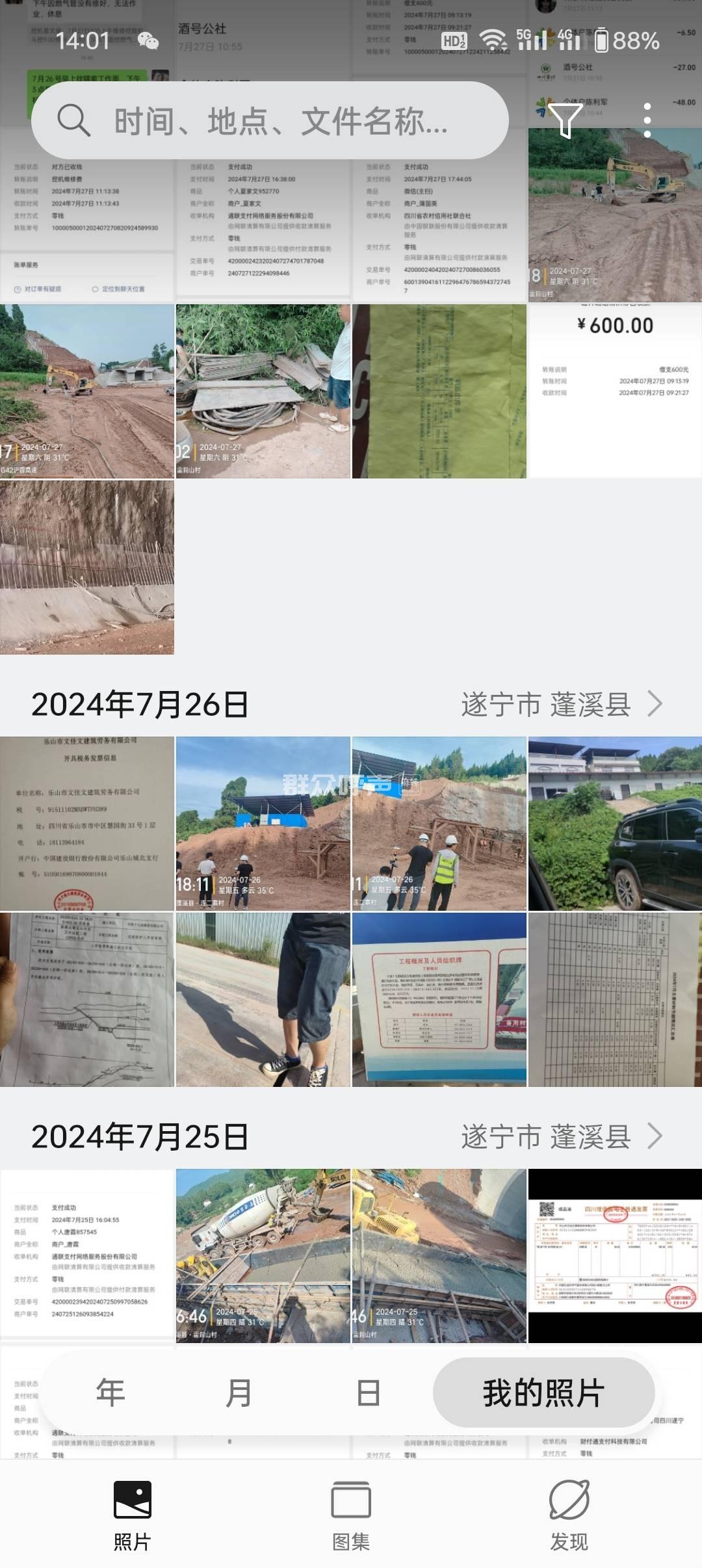The height and width of the screenshot is (1568, 702).
Task: Open the photo filter funnel icon
Action: coord(565,120)
